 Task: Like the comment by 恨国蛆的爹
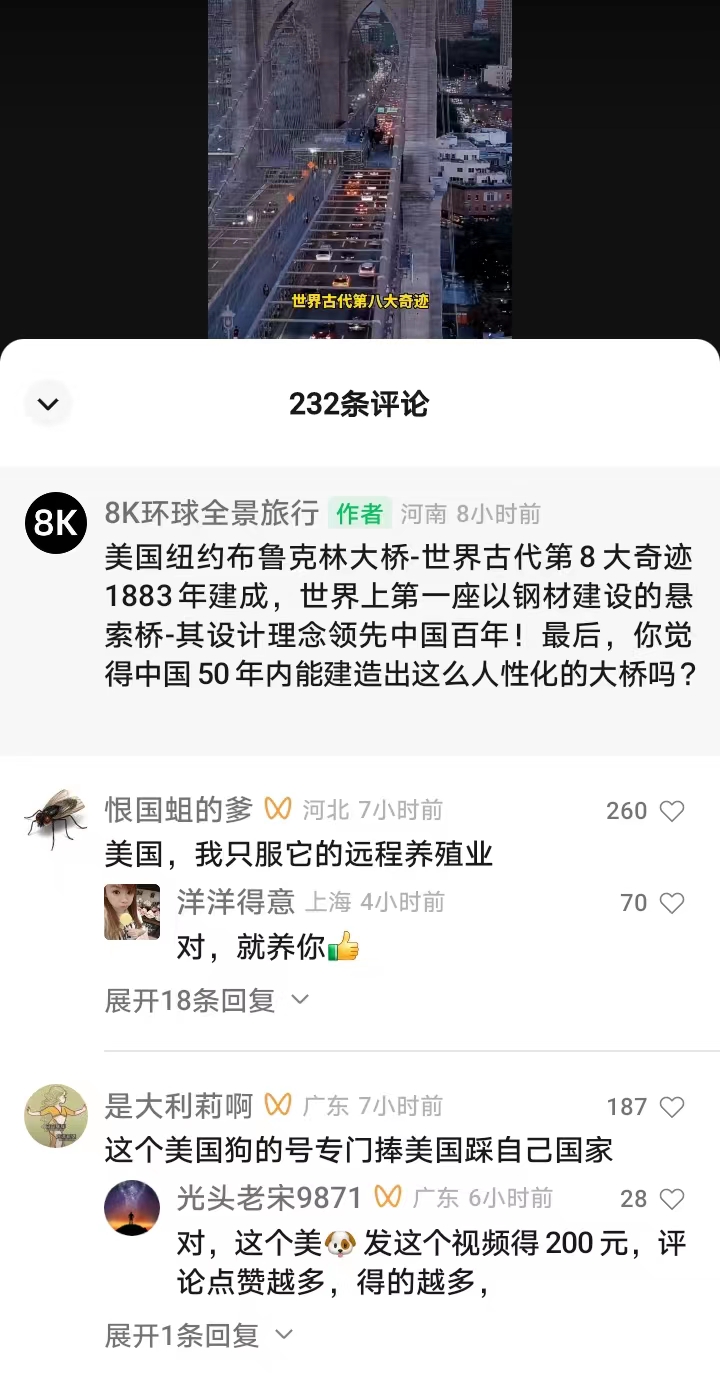point(672,811)
